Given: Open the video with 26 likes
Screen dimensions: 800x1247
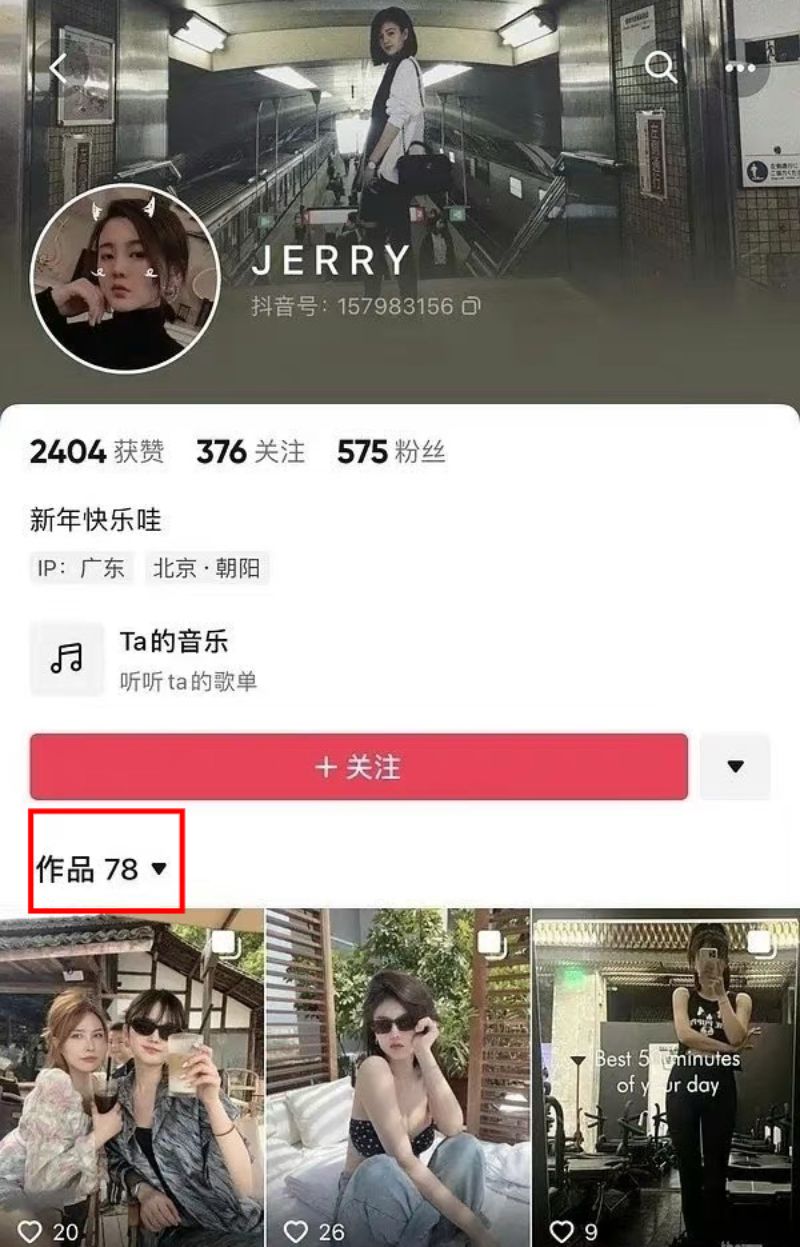Looking at the screenshot, I should 397,1075.
